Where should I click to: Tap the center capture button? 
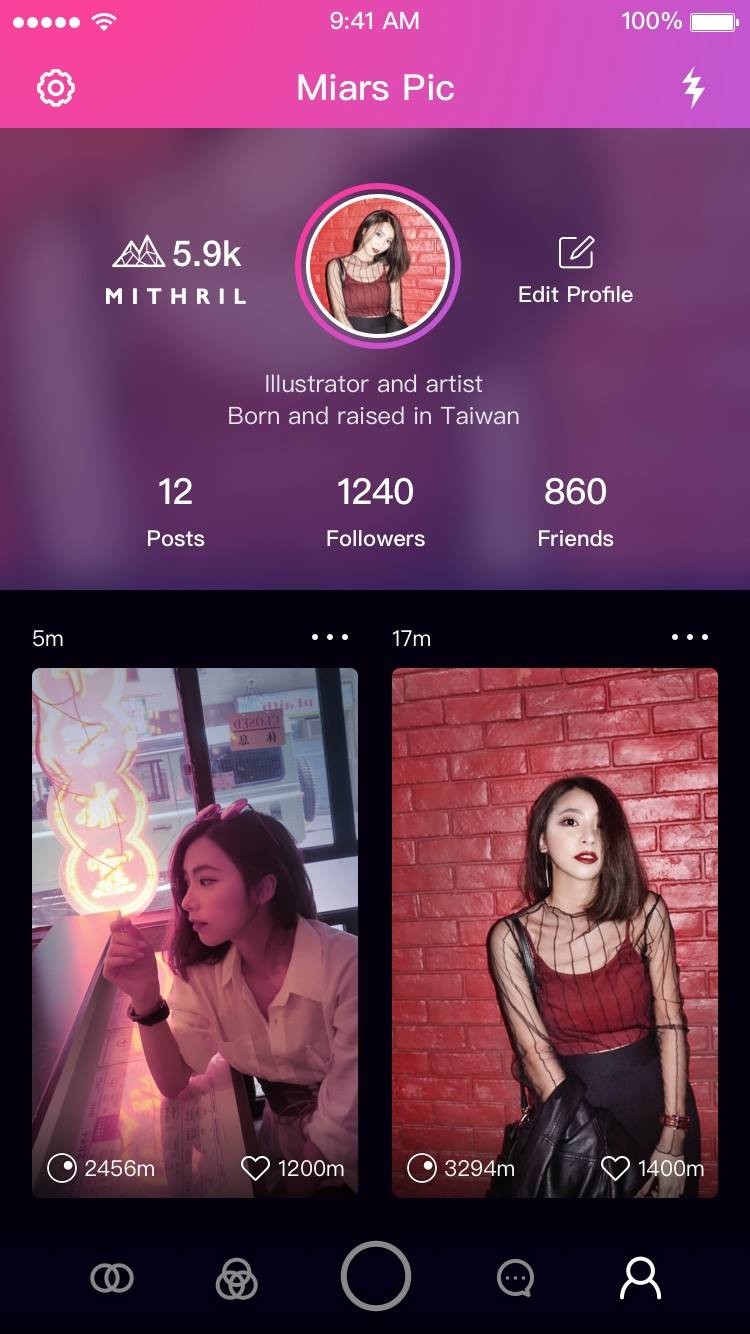click(x=375, y=1276)
